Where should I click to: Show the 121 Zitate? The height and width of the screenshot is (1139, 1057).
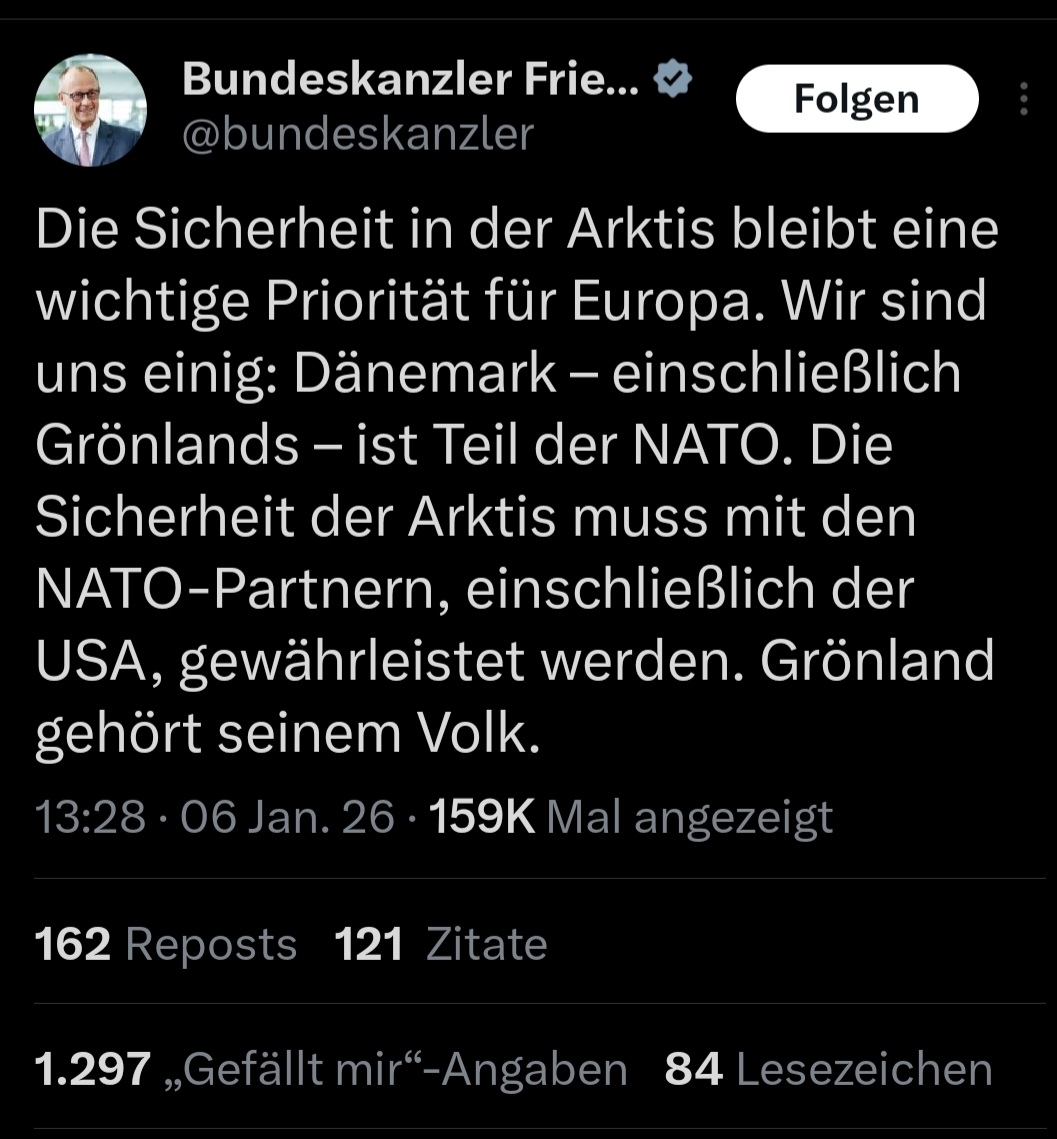click(441, 945)
